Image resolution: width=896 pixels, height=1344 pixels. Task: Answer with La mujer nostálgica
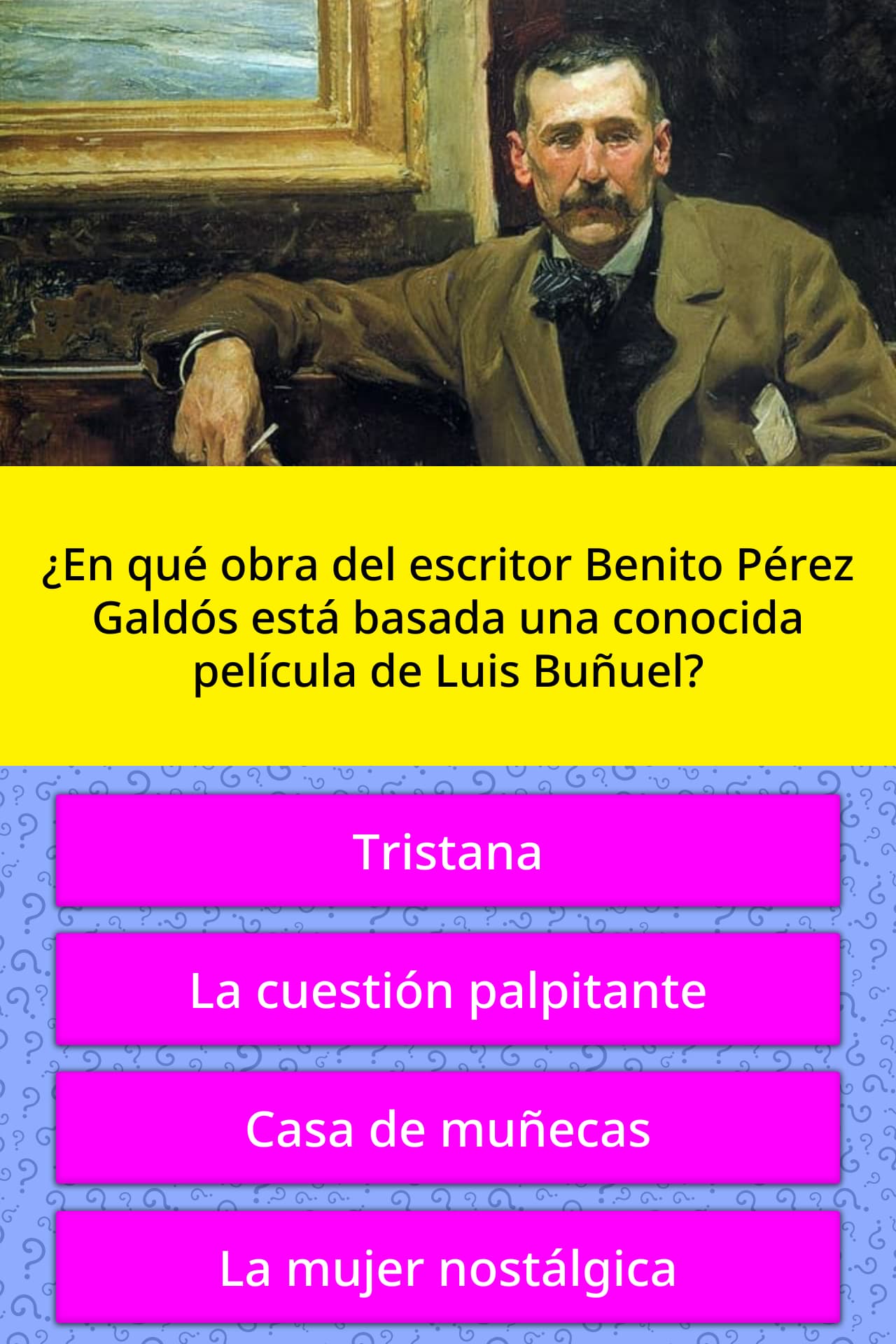pos(448,1267)
